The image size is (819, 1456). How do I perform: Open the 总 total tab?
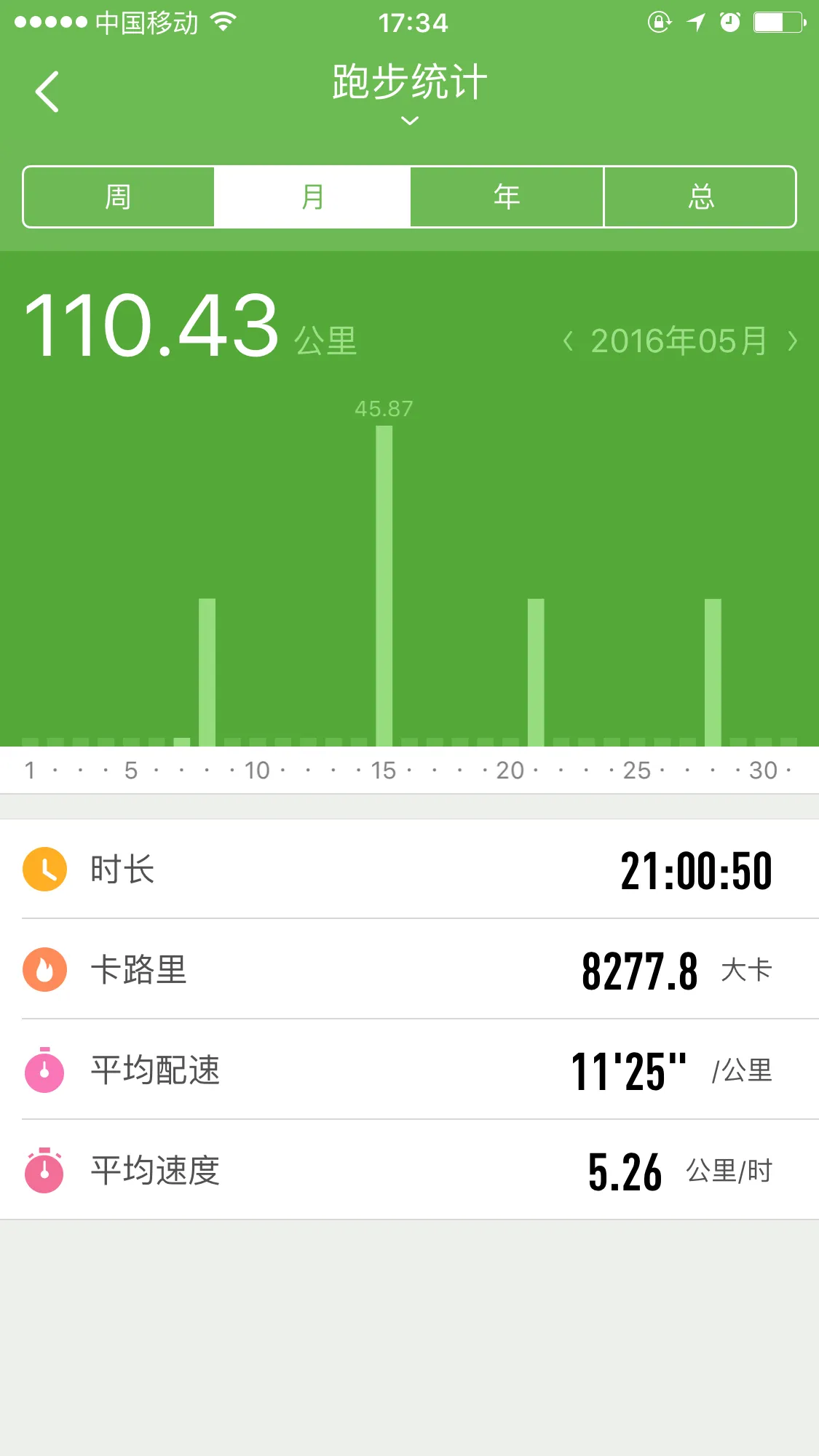(x=700, y=197)
